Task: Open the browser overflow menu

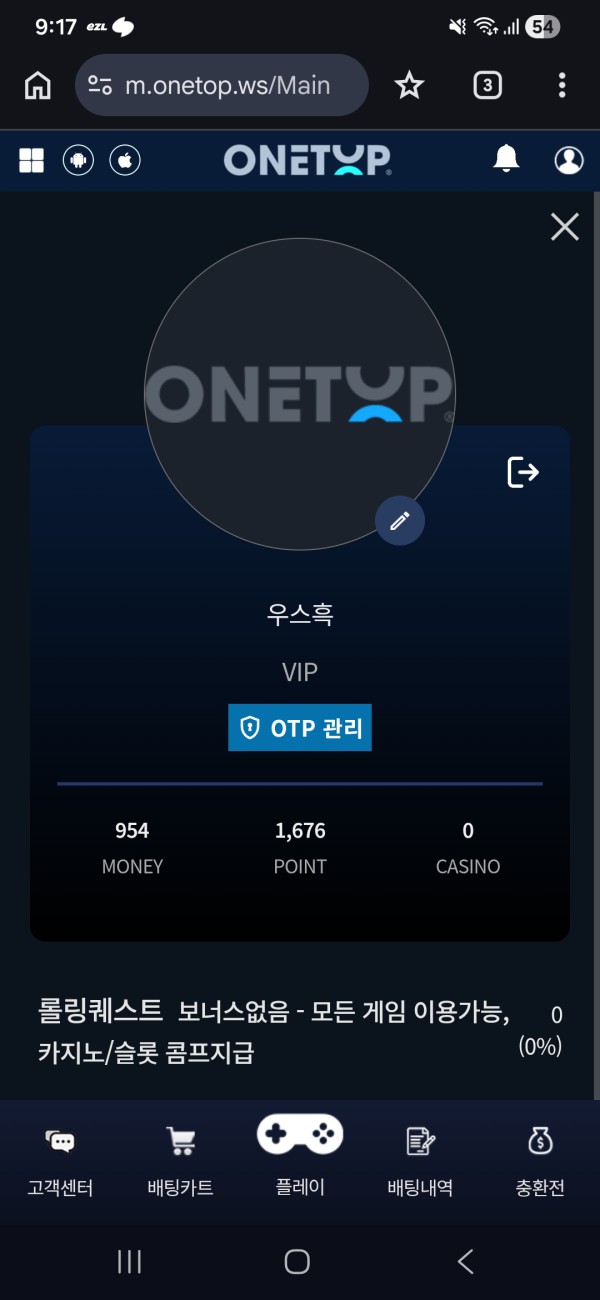Action: [x=562, y=86]
